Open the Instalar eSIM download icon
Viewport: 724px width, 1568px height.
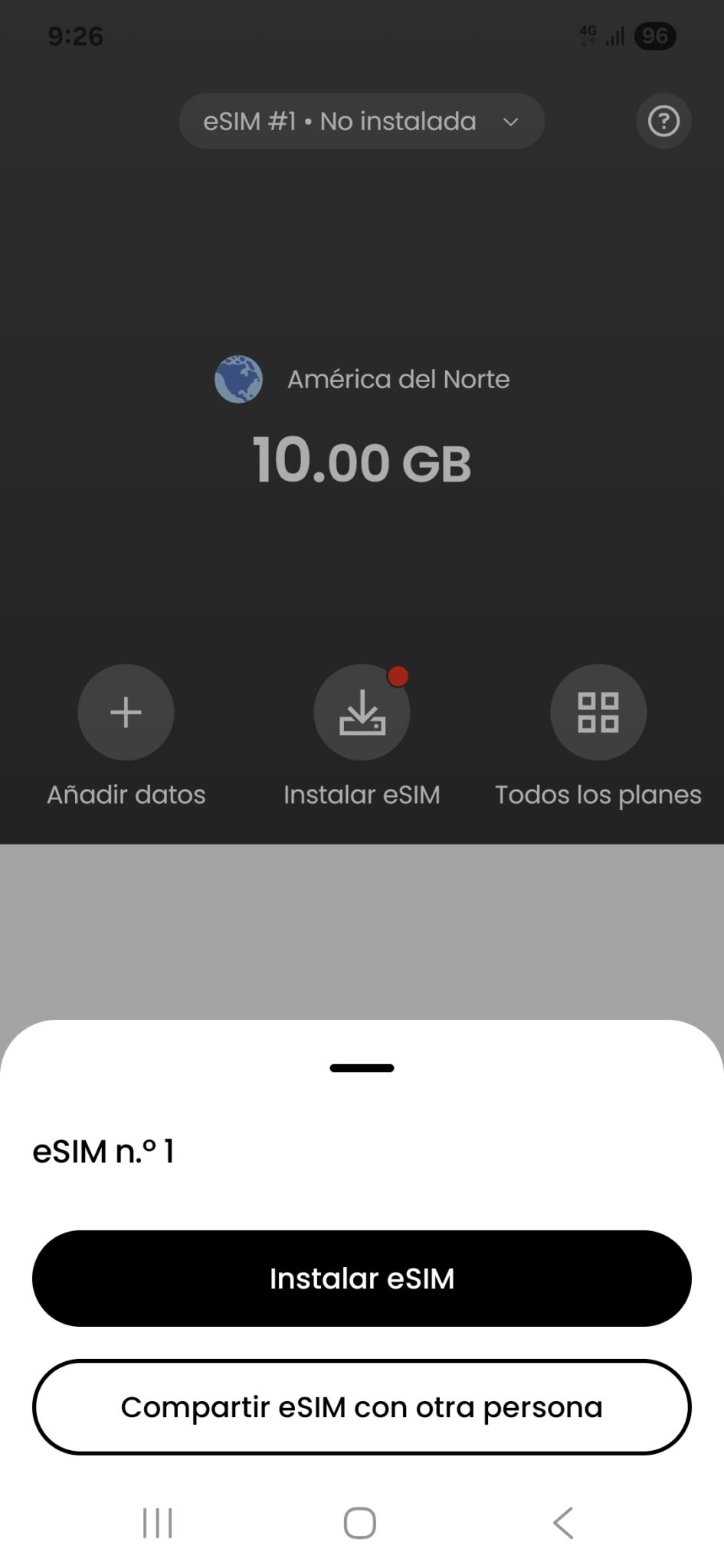[x=362, y=712]
